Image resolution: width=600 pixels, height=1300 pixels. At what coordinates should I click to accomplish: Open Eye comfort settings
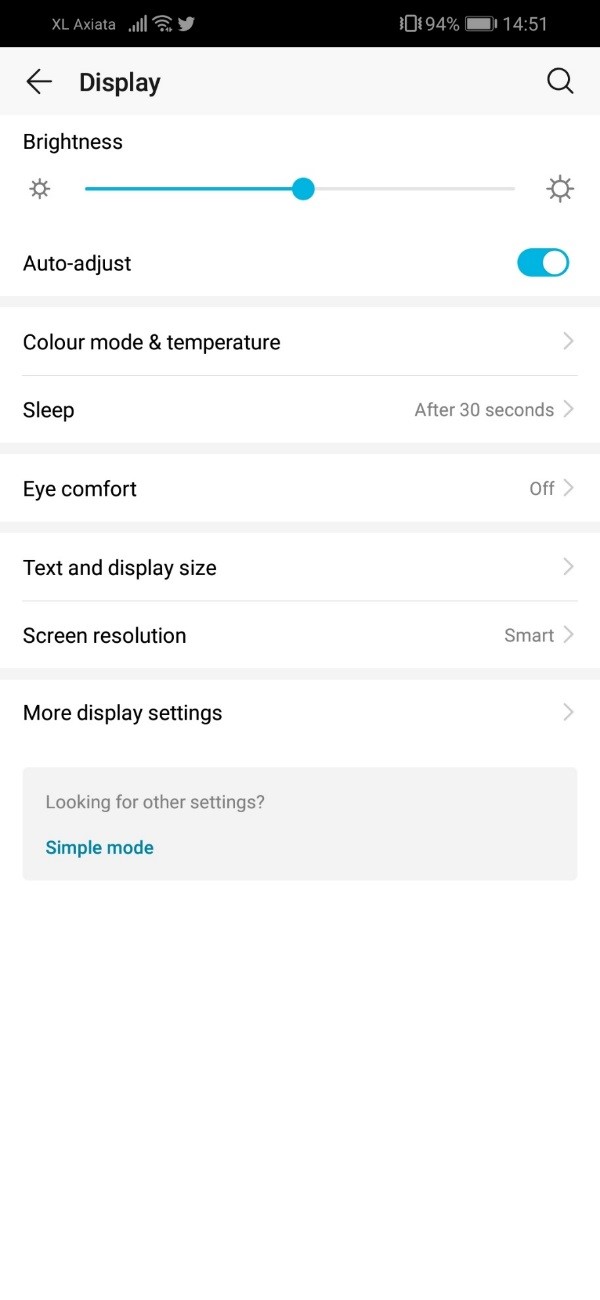point(300,489)
